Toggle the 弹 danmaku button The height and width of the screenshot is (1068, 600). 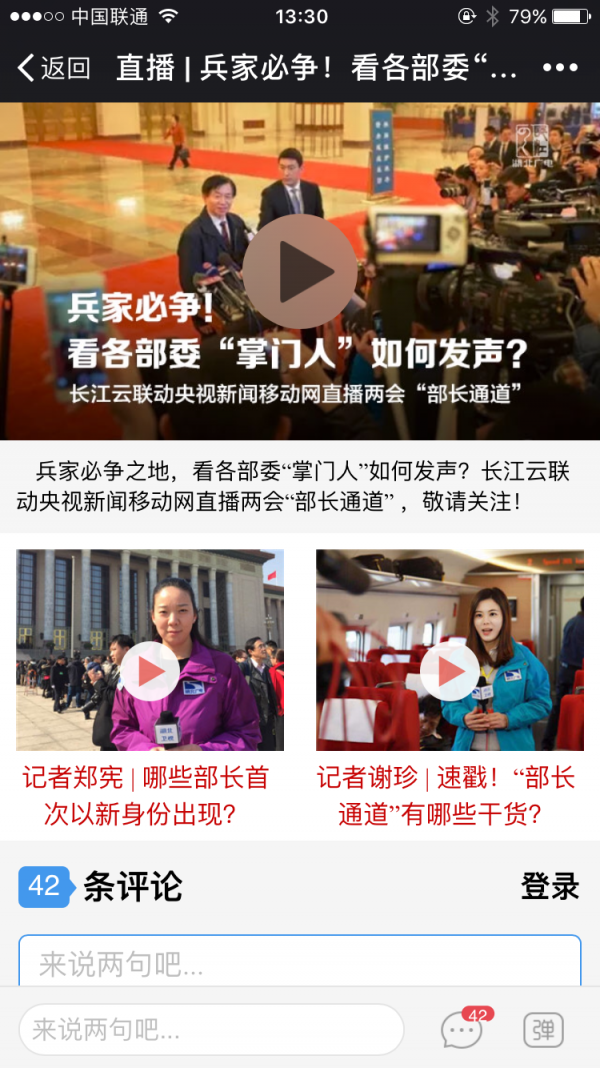pos(543,1029)
